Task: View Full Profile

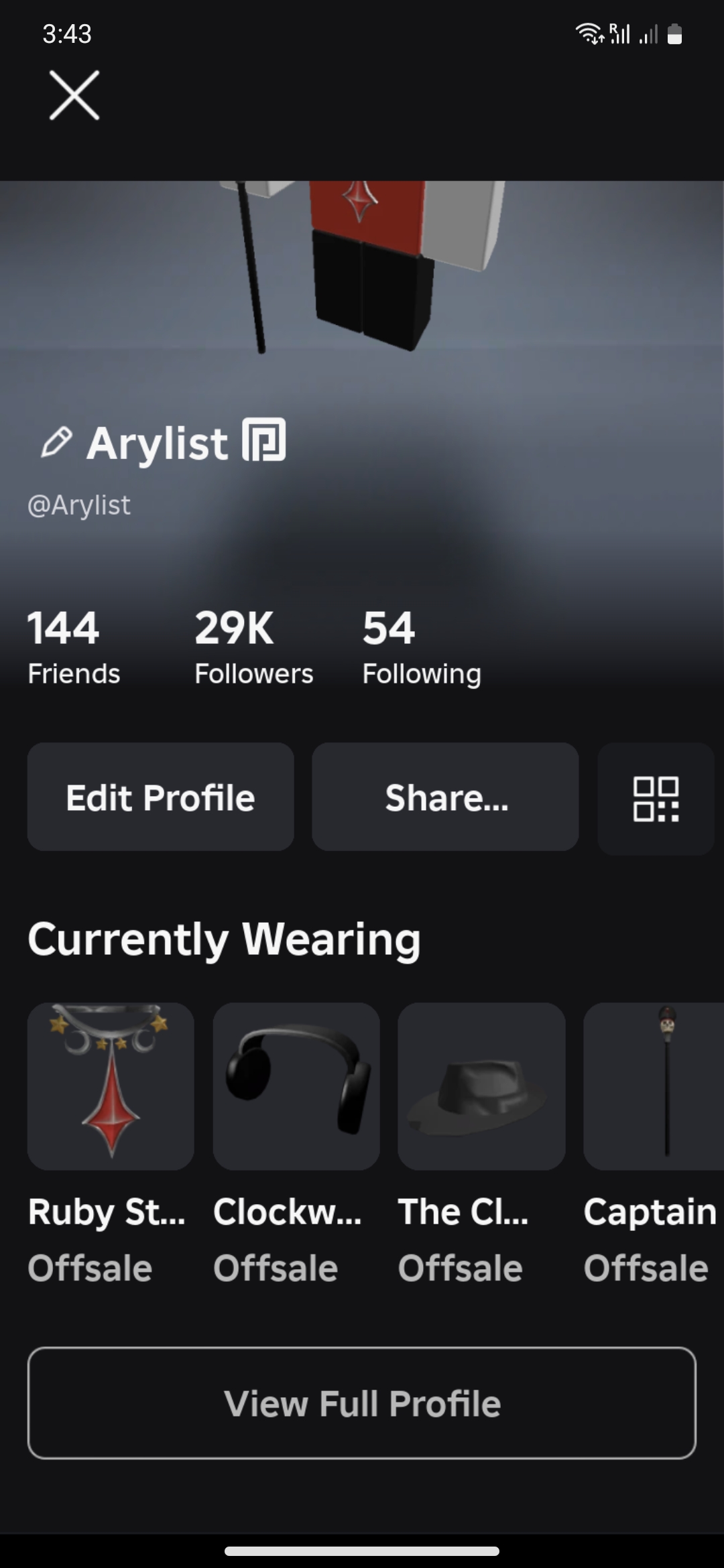Action: (362, 1402)
